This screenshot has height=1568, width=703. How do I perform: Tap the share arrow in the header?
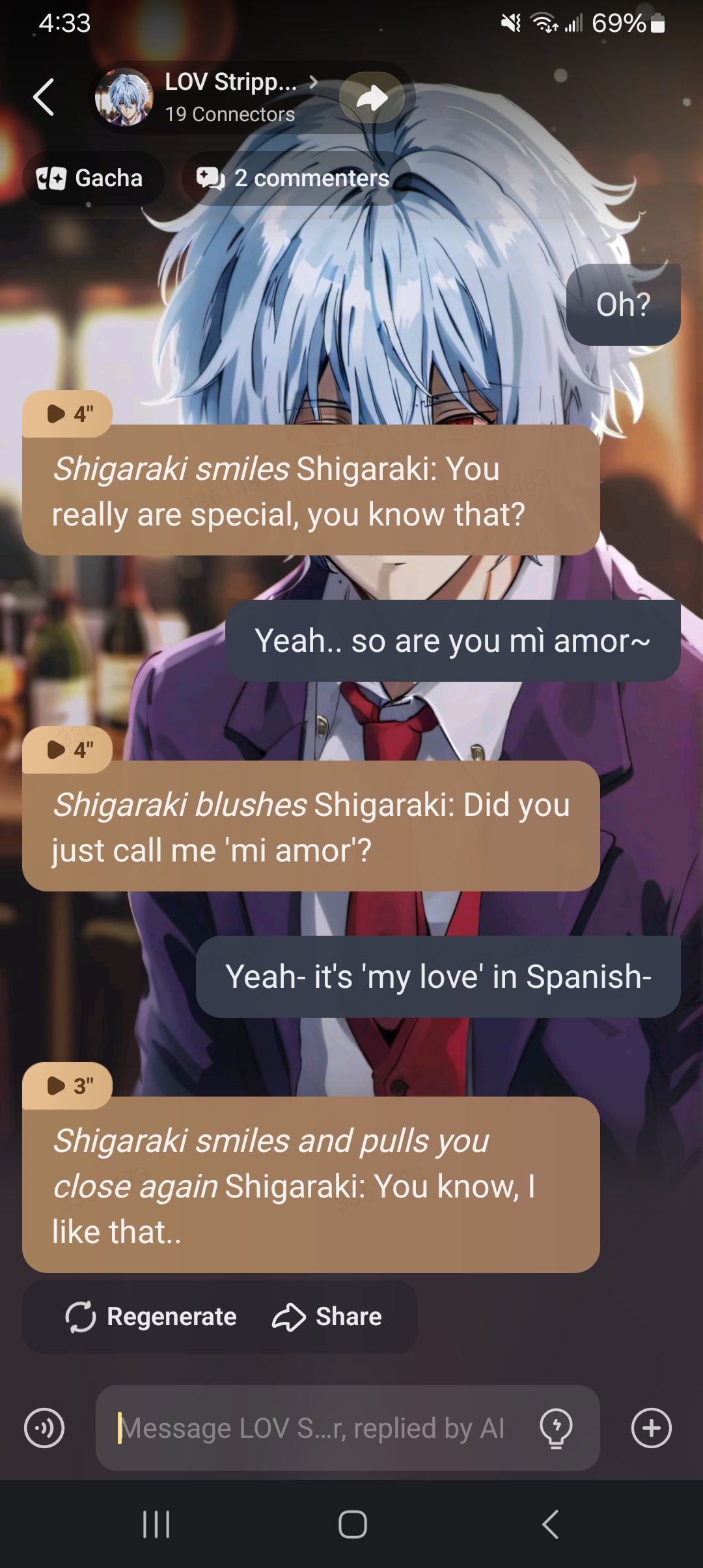point(372,98)
